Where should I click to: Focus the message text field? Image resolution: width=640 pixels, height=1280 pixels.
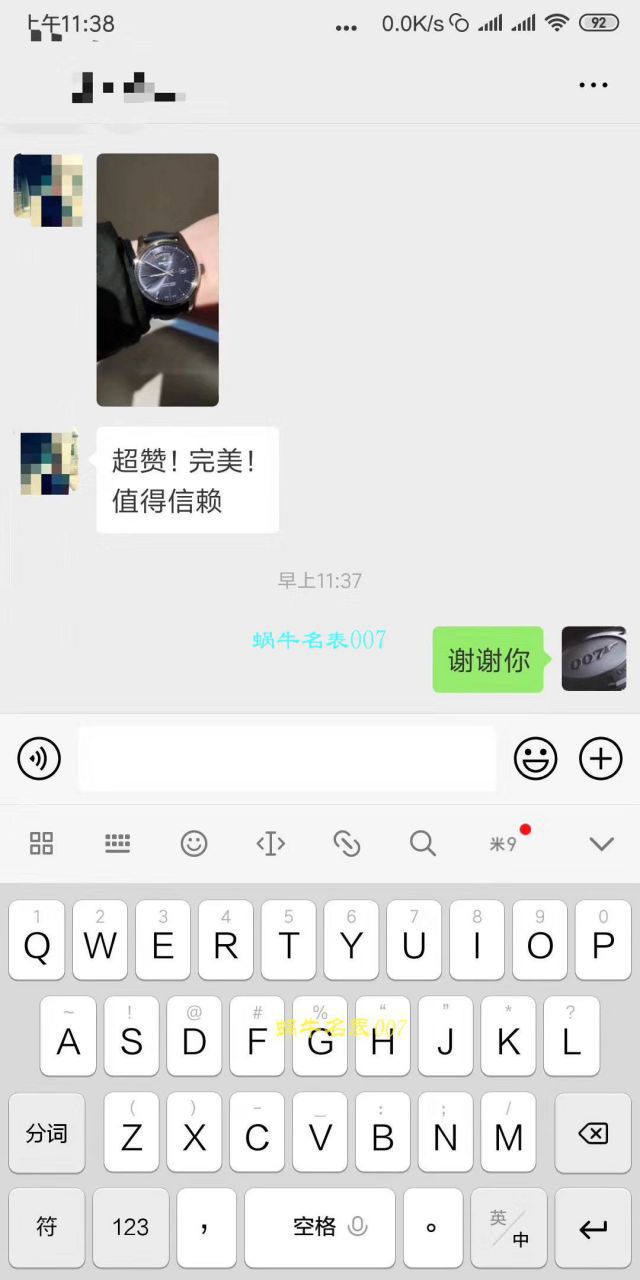click(287, 759)
